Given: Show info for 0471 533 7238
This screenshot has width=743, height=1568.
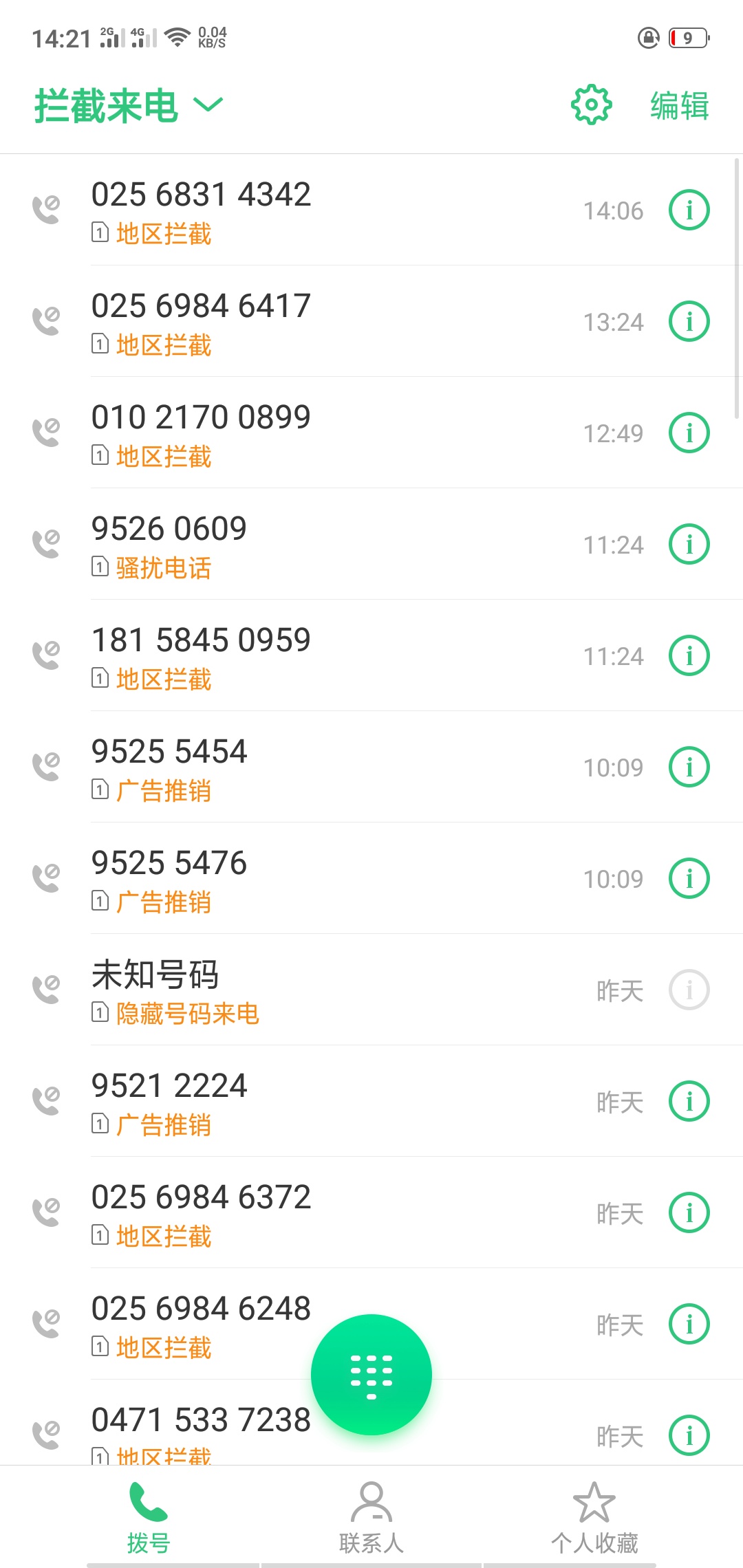Looking at the screenshot, I should [689, 1435].
